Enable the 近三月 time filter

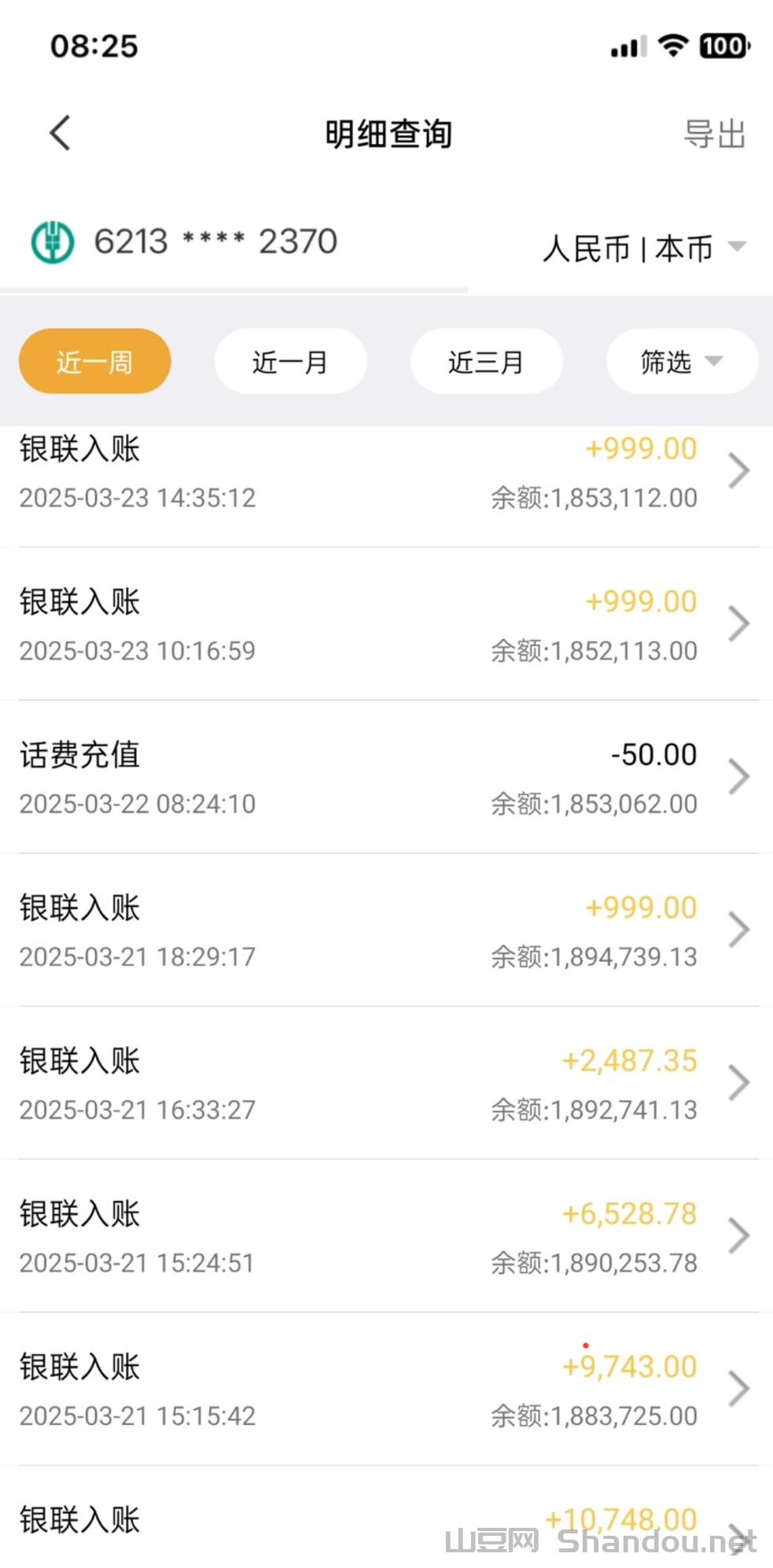[x=486, y=361]
